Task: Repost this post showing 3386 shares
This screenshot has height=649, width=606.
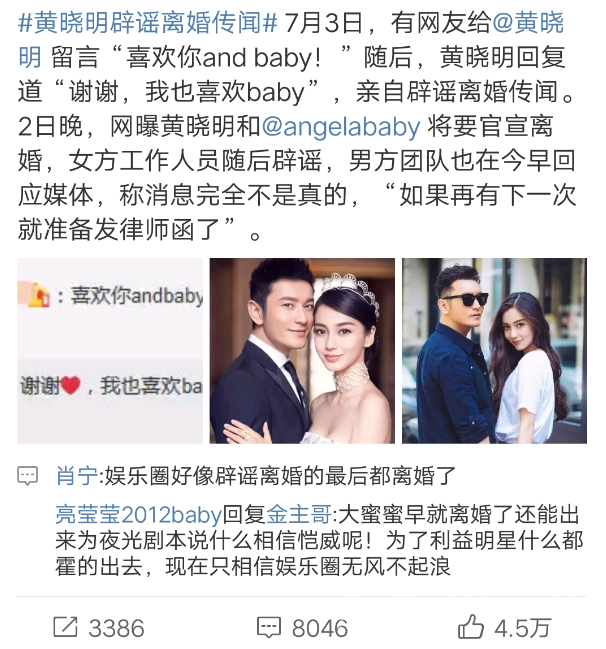Action: 98,627
